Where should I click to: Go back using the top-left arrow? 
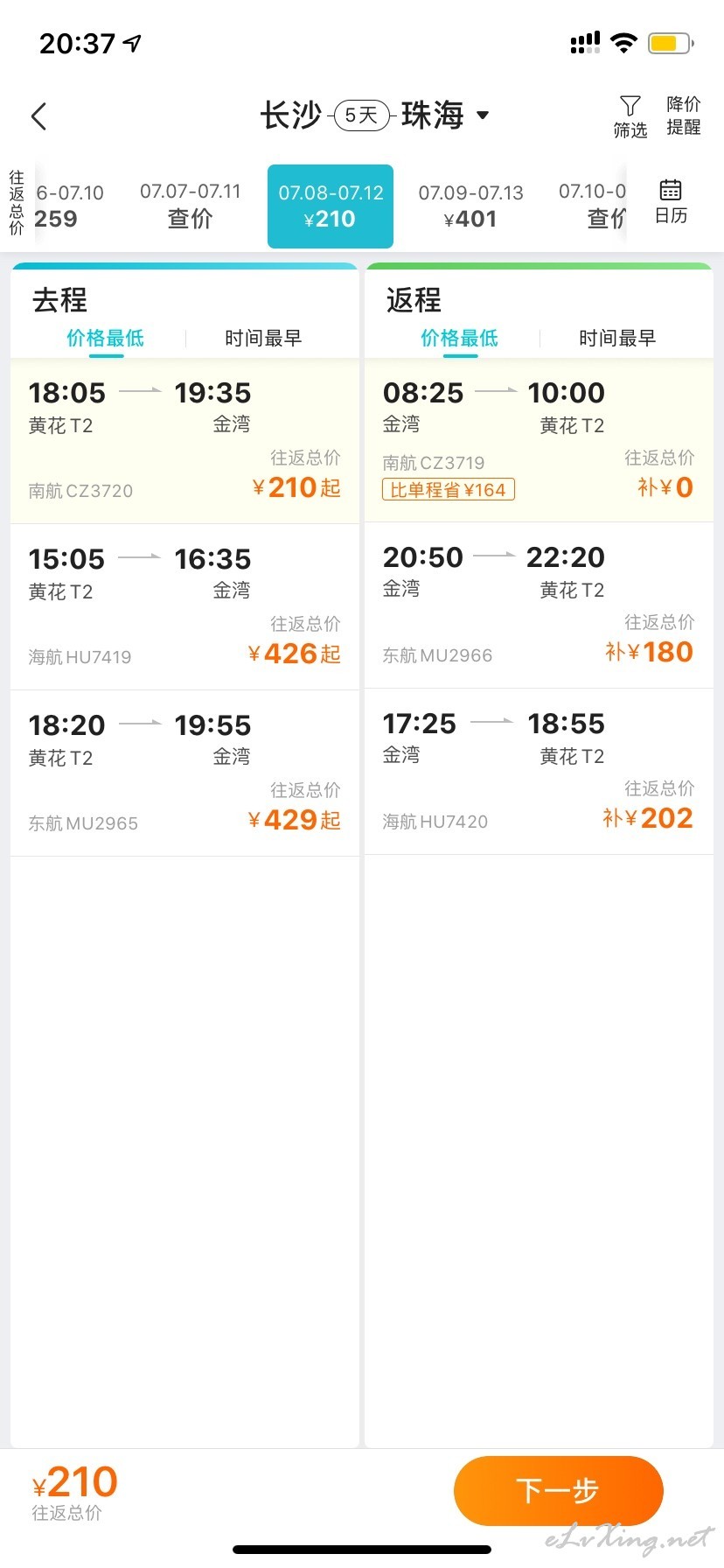tap(38, 116)
